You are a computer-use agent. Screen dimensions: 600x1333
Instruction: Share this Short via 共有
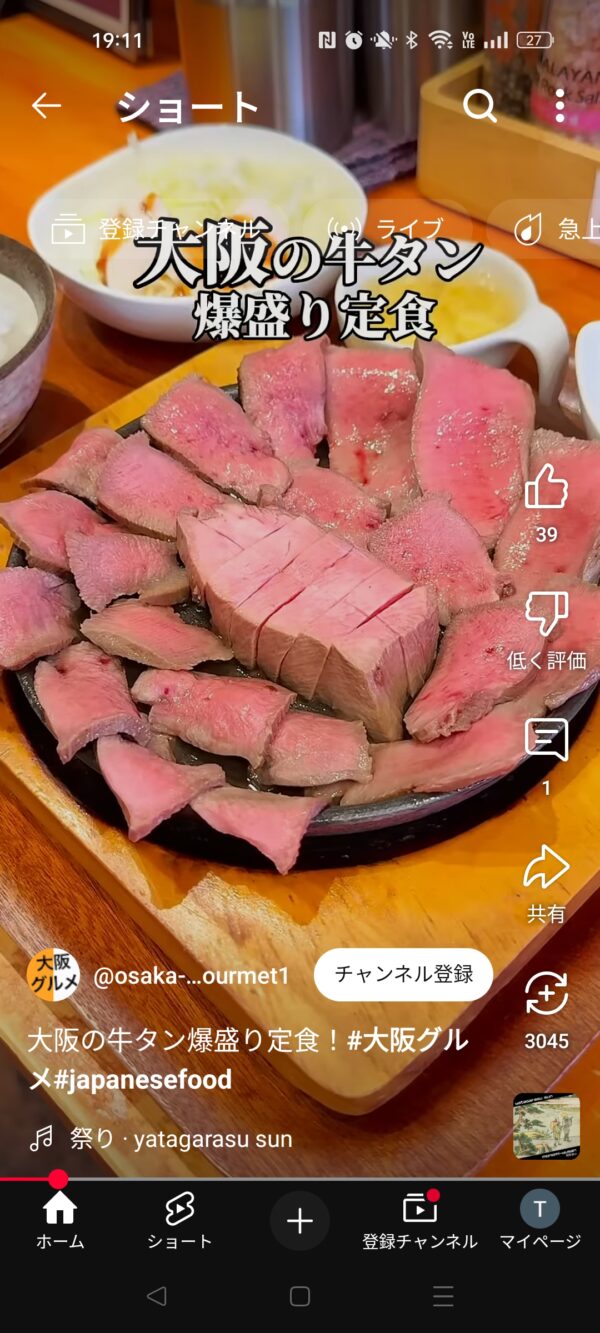(546, 869)
